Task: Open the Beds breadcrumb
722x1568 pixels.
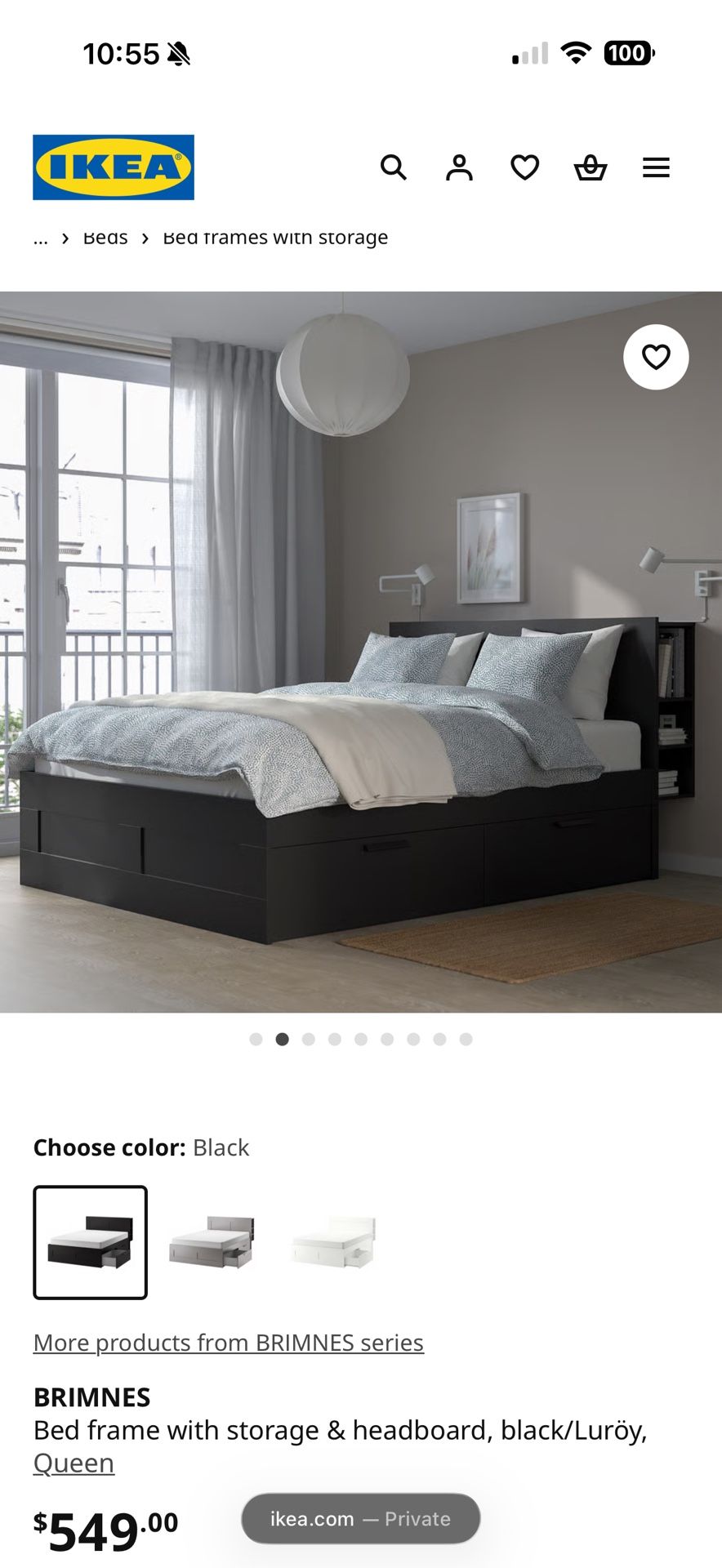Action: pos(105,238)
